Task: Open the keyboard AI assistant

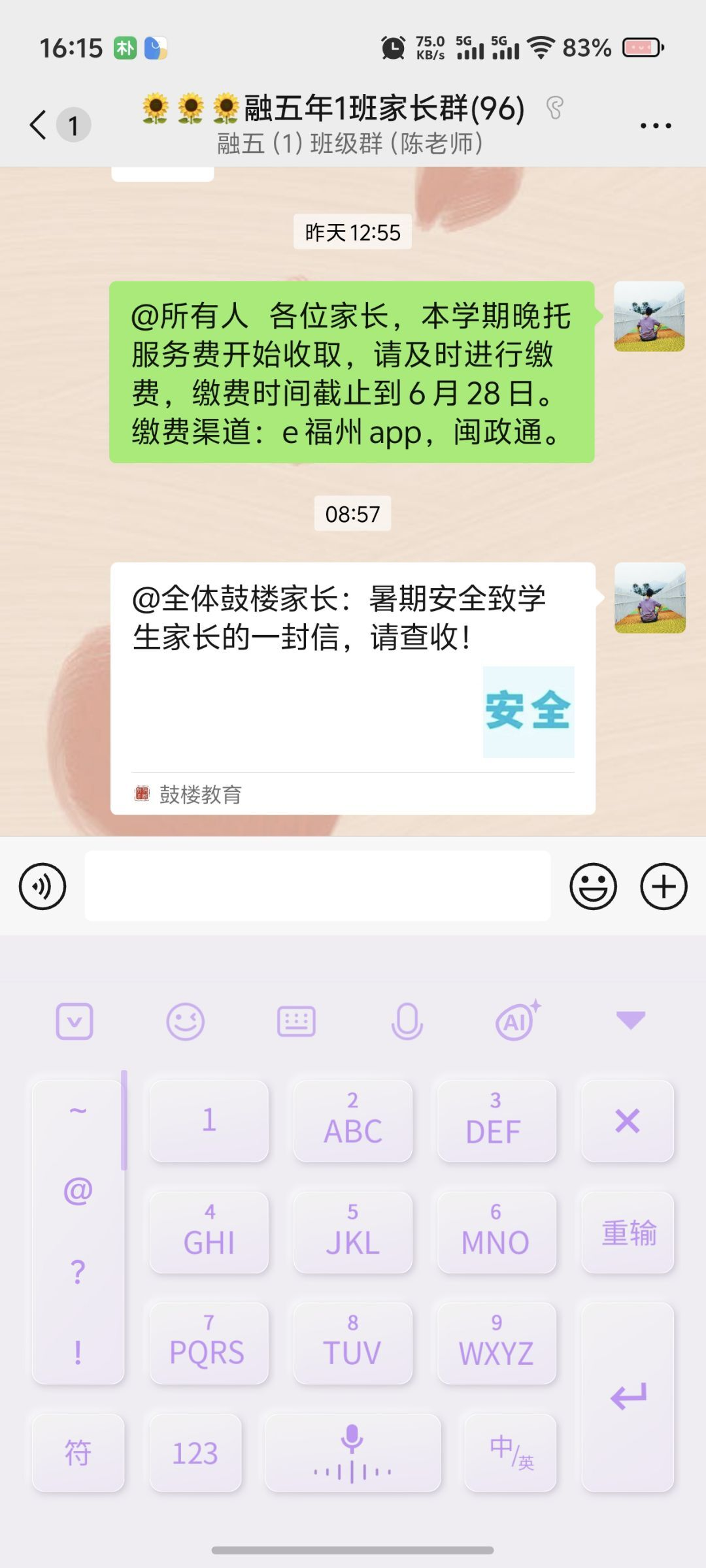Action: coord(516,1021)
